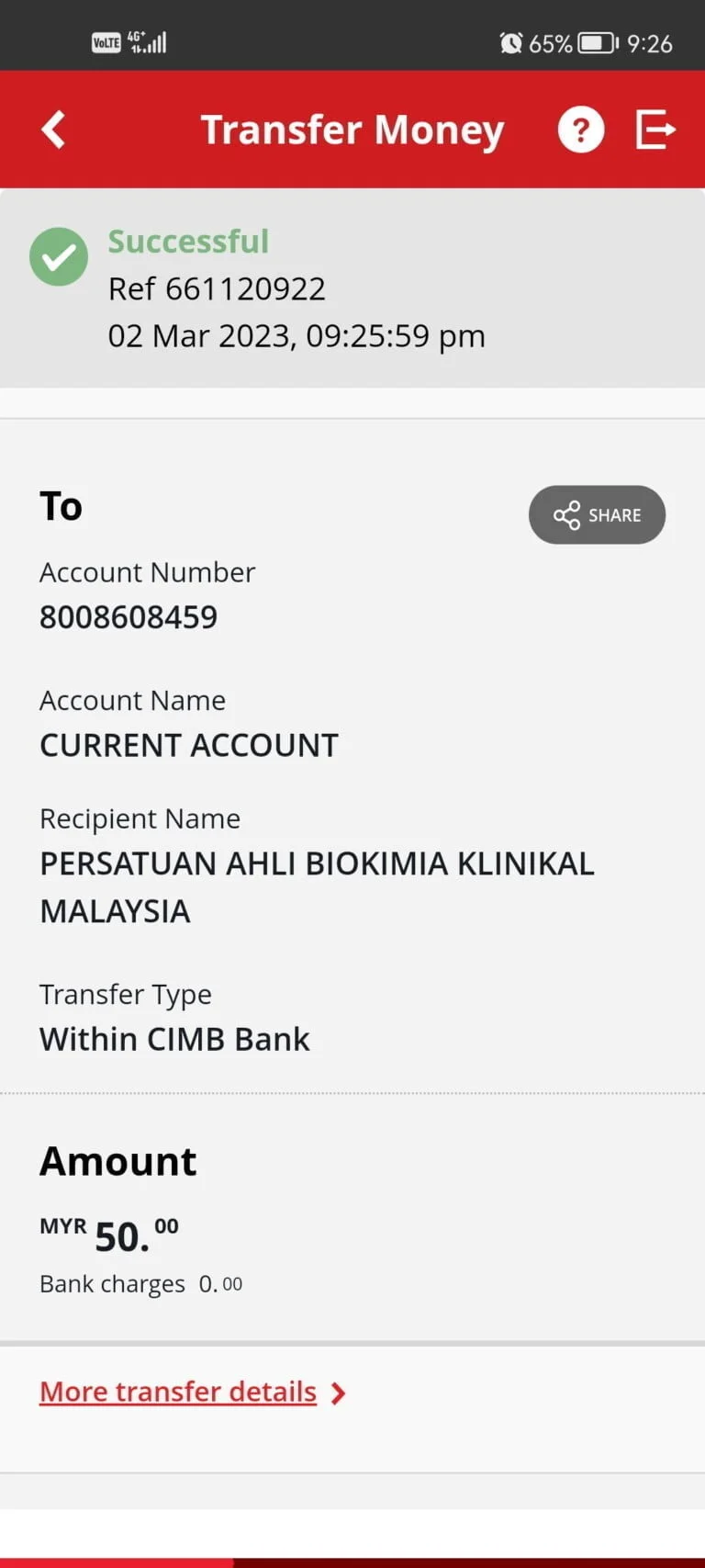Tap the logout icon in header
The image size is (705, 1568).
[x=655, y=130]
